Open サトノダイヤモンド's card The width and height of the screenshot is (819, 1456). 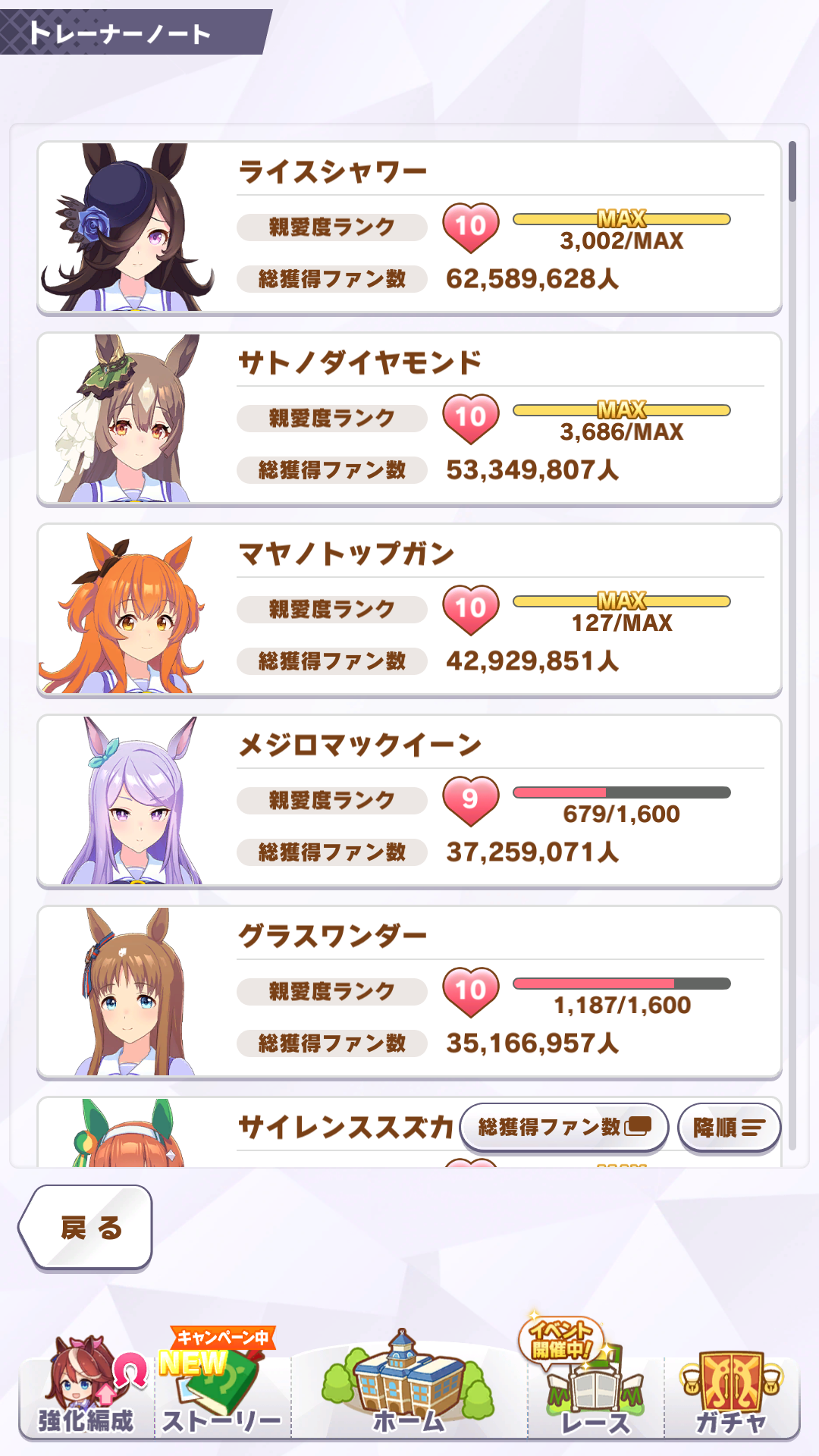tap(409, 419)
